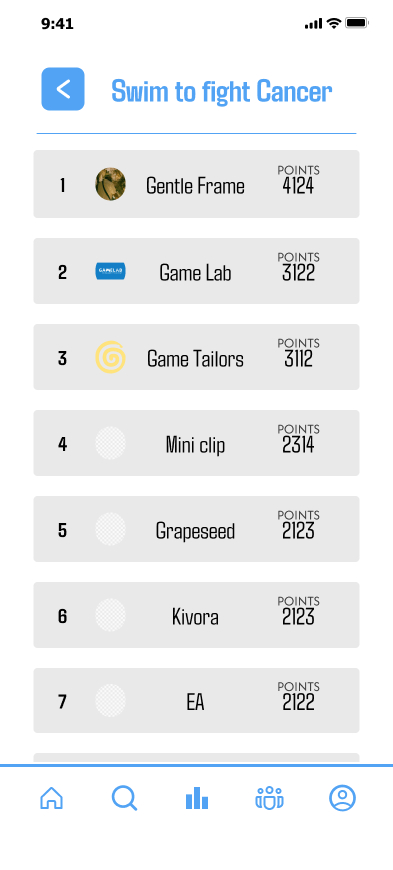Image resolution: width=393 pixels, height=870 pixels.
Task: Open the Gentle Frame team row
Action: pos(196,184)
